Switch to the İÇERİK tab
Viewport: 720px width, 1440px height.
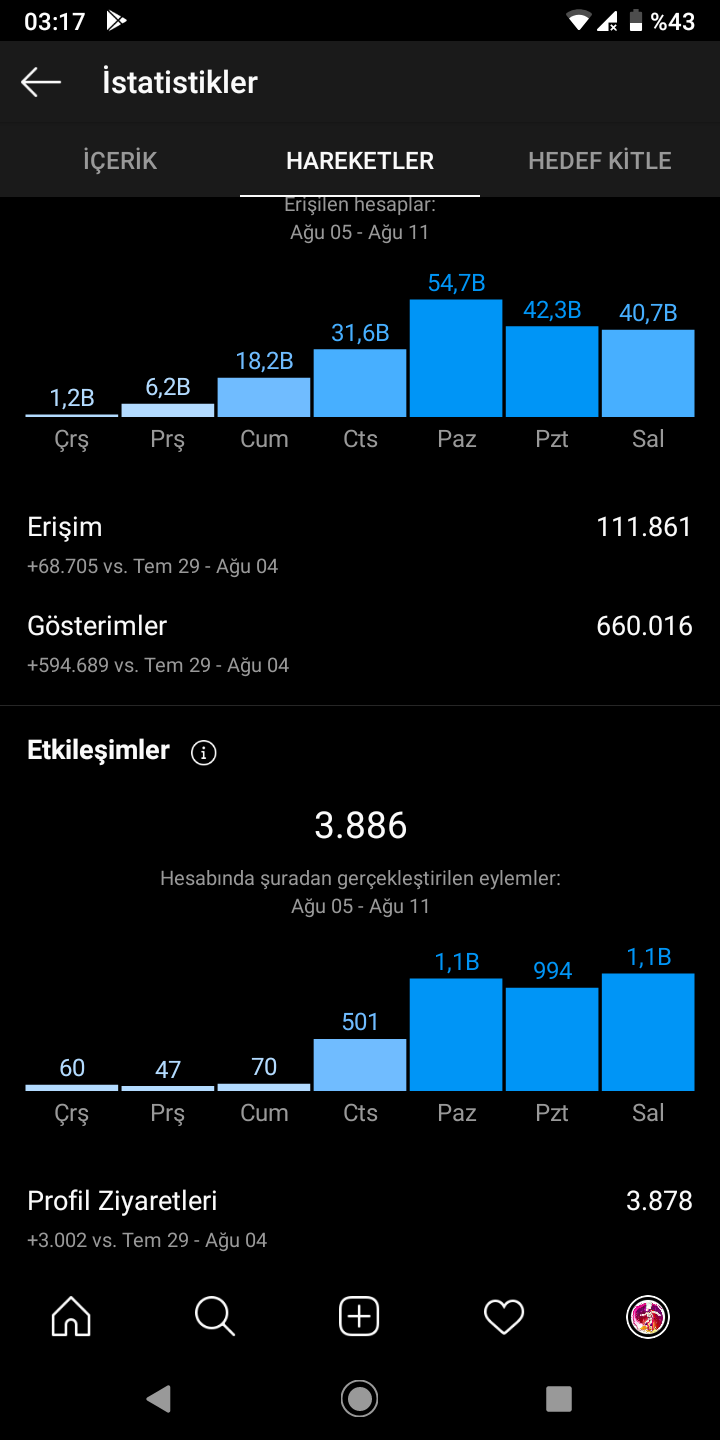[x=120, y=161]
